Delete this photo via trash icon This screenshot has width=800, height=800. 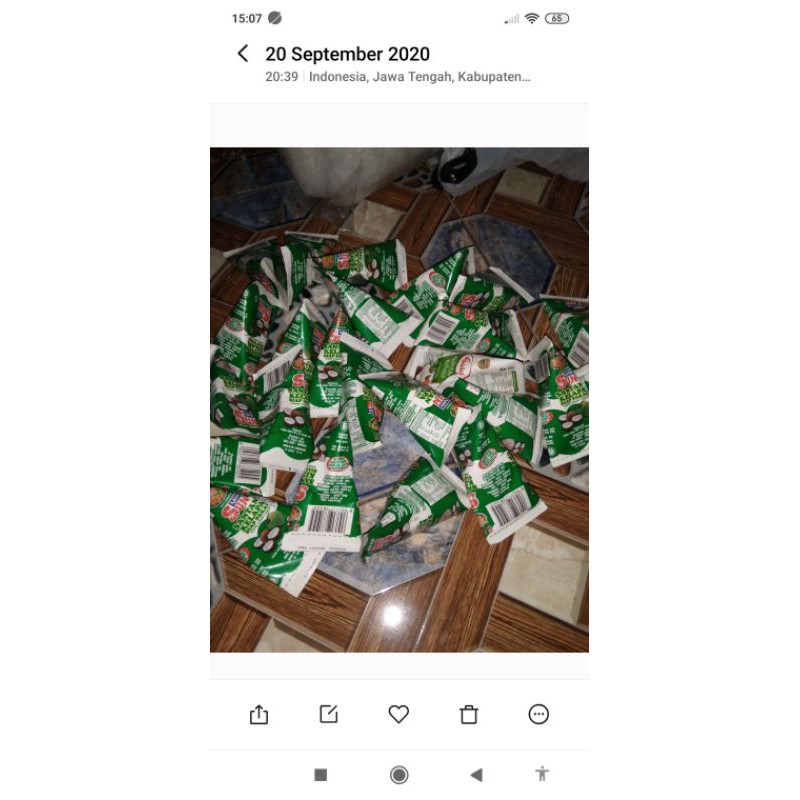pos(469,714)
